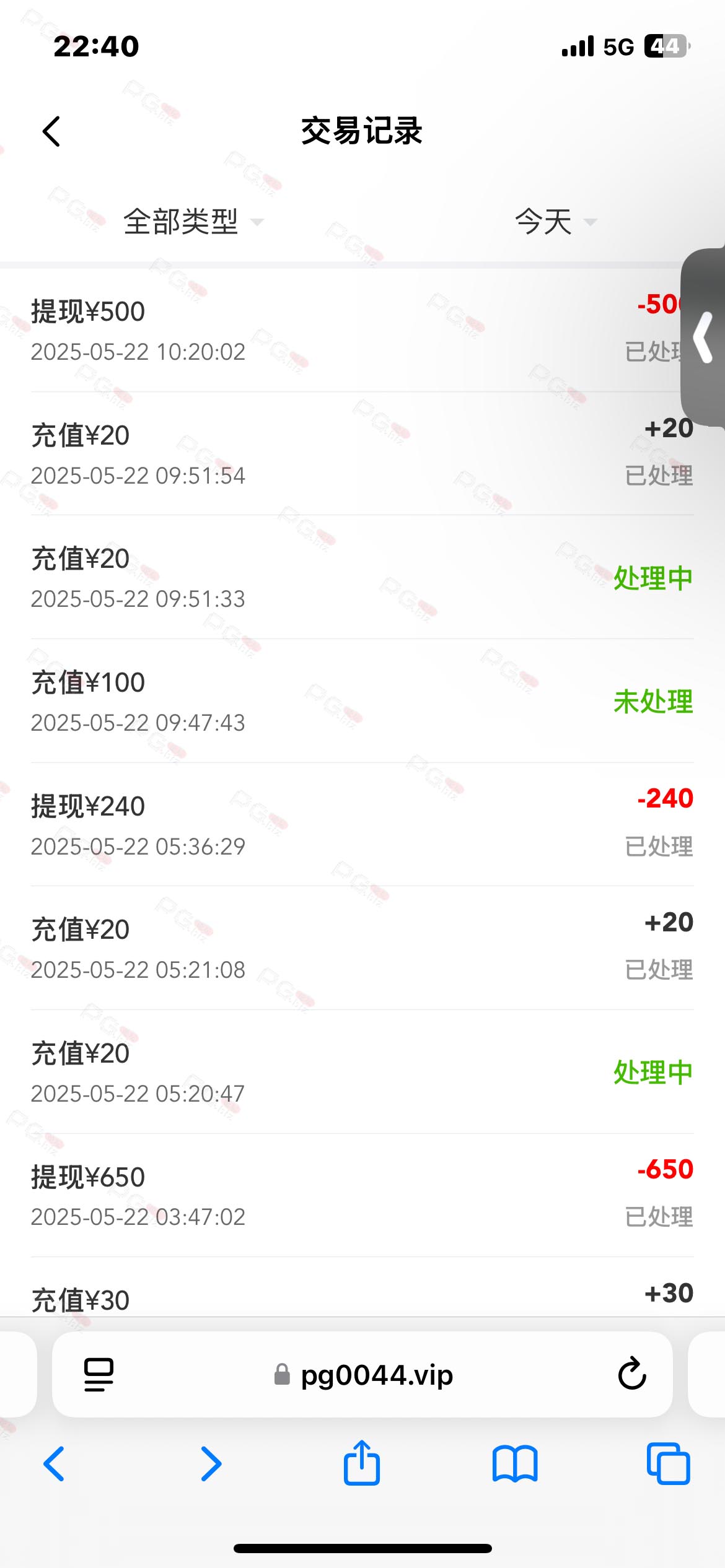
Task: Go forward in Safari's bottom toolbar
Action: (x=211, y=1464)
